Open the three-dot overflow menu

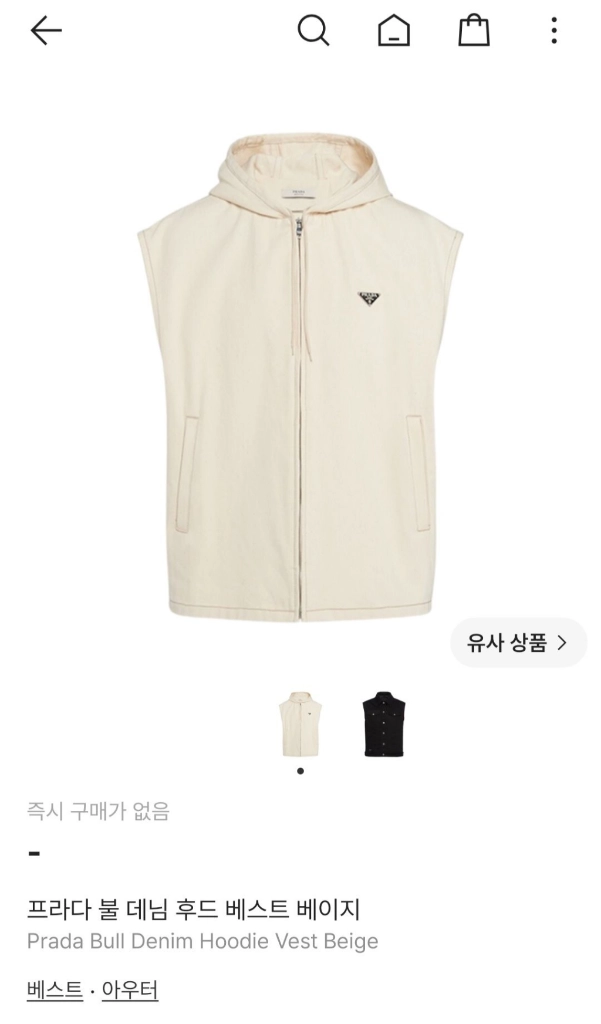click(554, 31)
